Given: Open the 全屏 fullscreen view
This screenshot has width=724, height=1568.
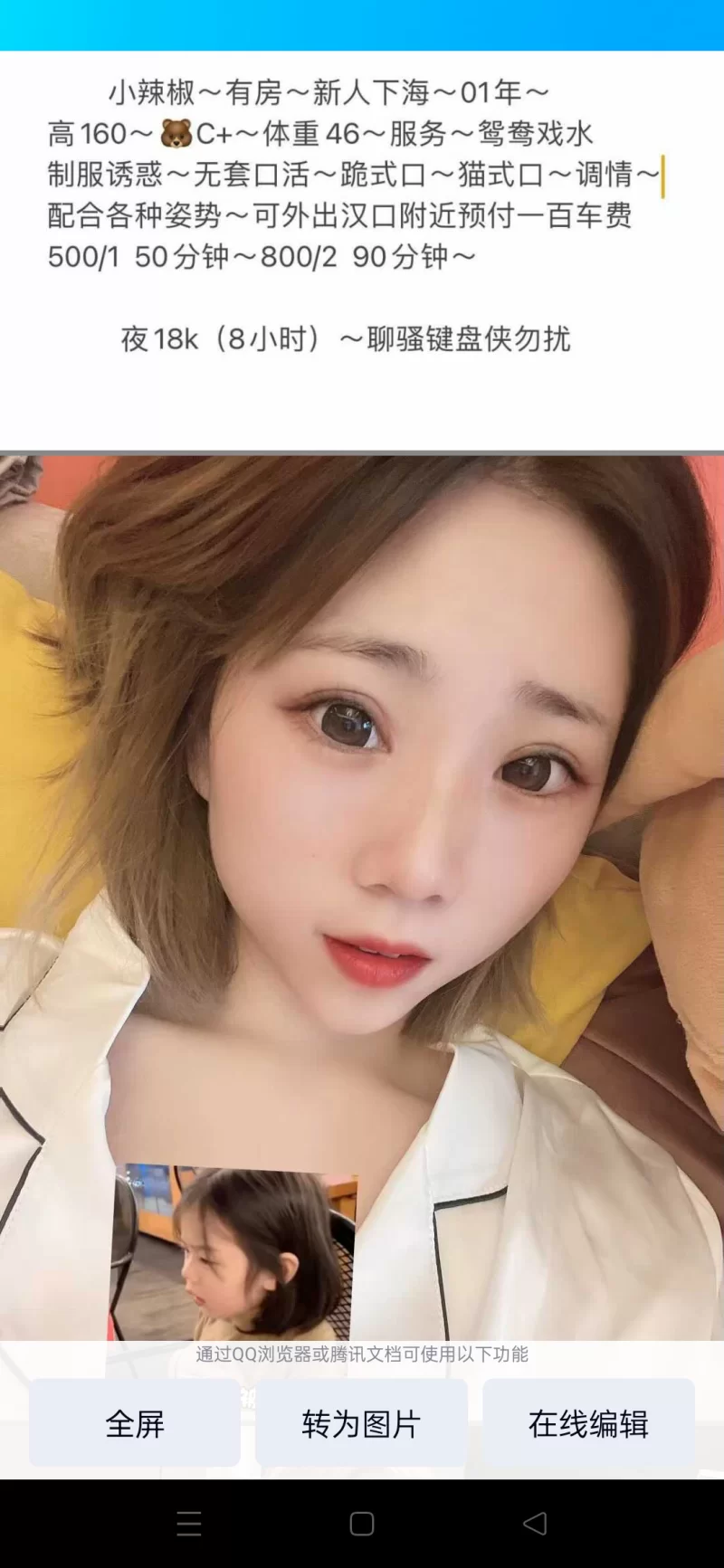Looking at the screenshot, I should coord(135,1424).
